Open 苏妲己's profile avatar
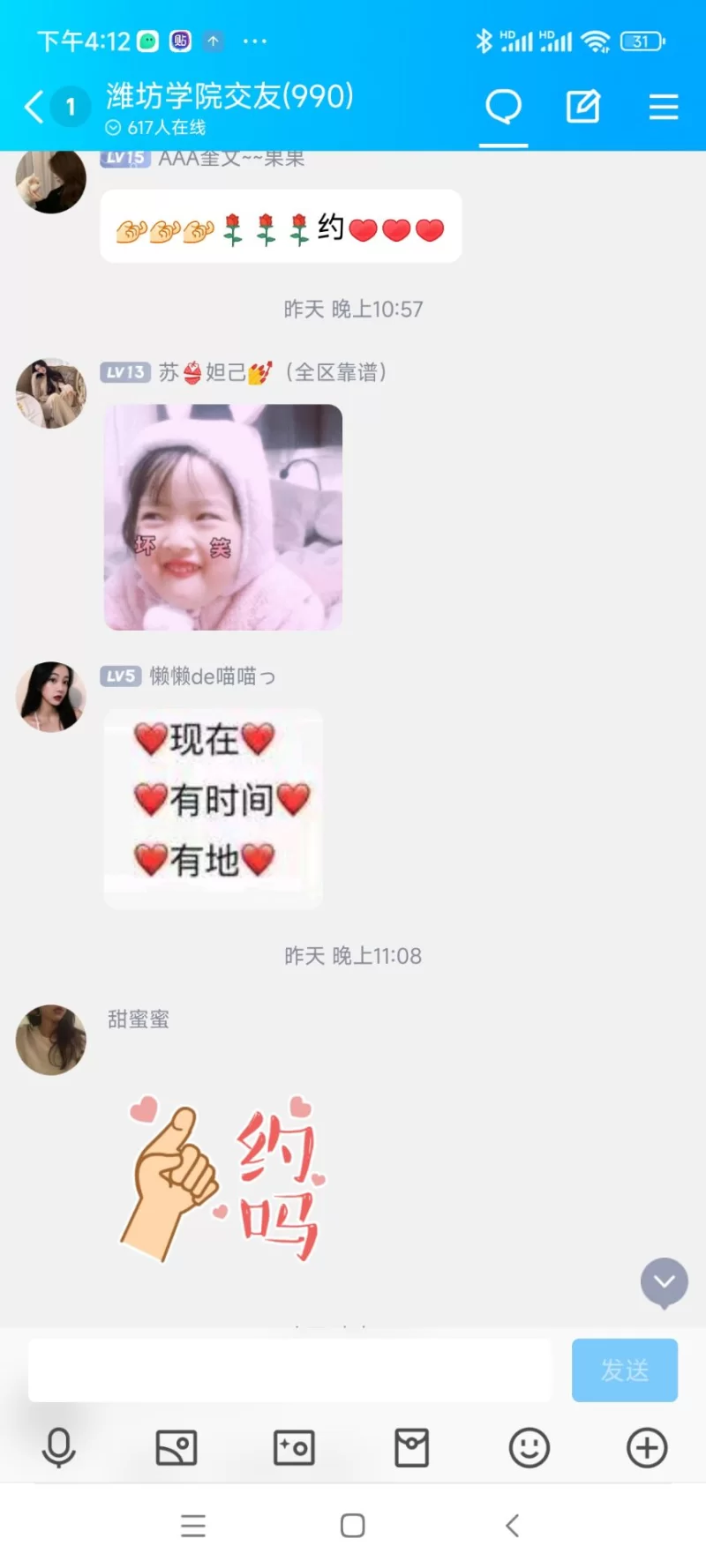Viewport: 706px width, 1568px height. [x=51, y=393]
